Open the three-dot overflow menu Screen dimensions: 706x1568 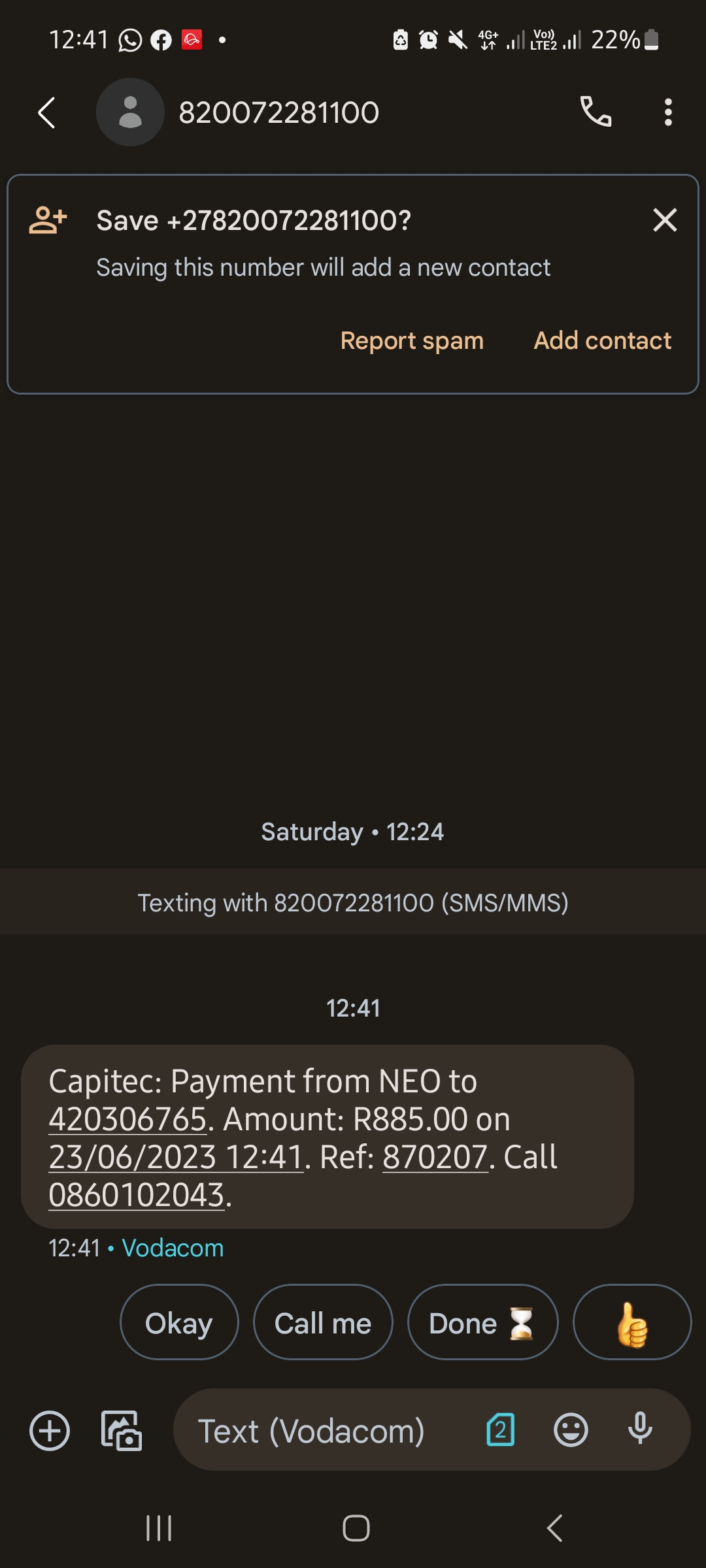[667, 112]
